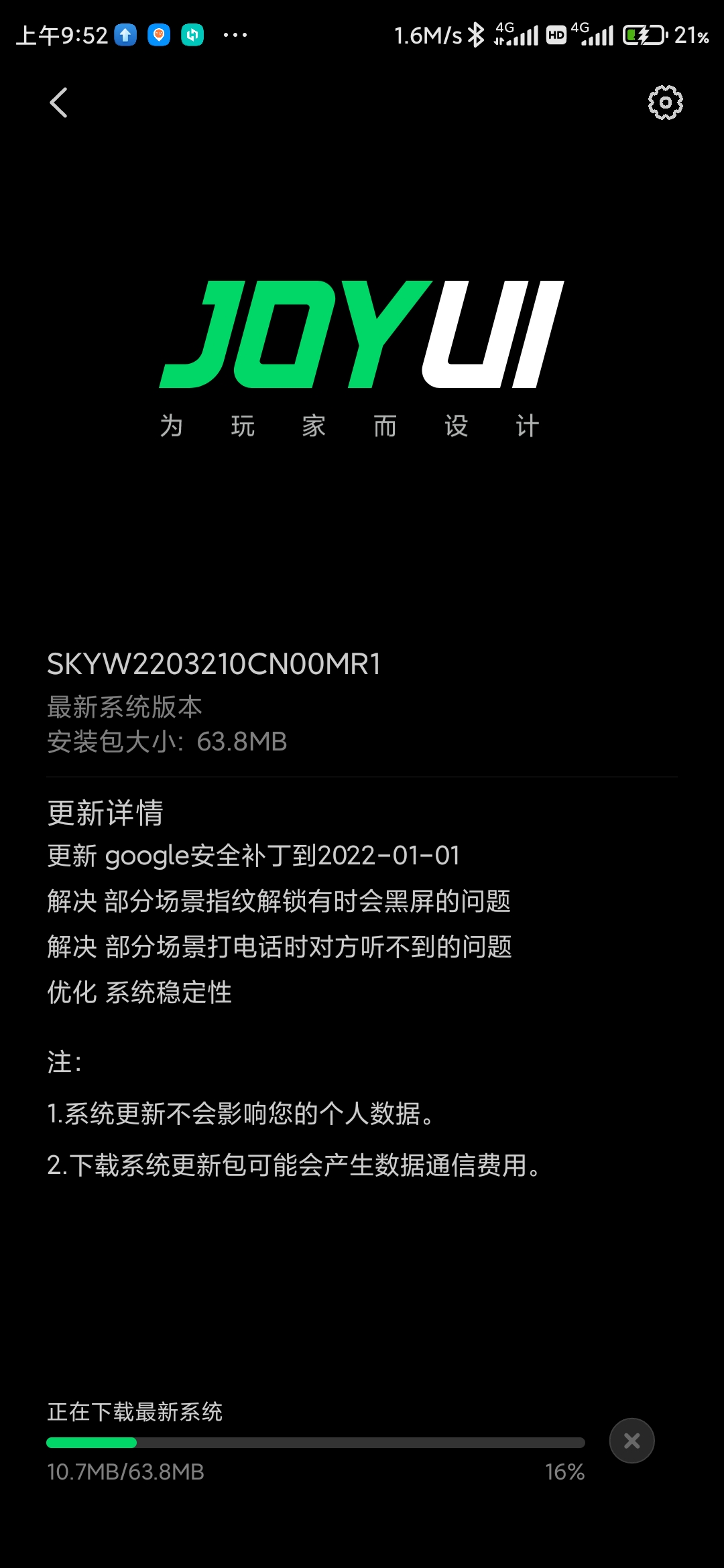Screen dimensions: 724x1568
Task: Cancel the system update download
Action: tap(631, 1441)
